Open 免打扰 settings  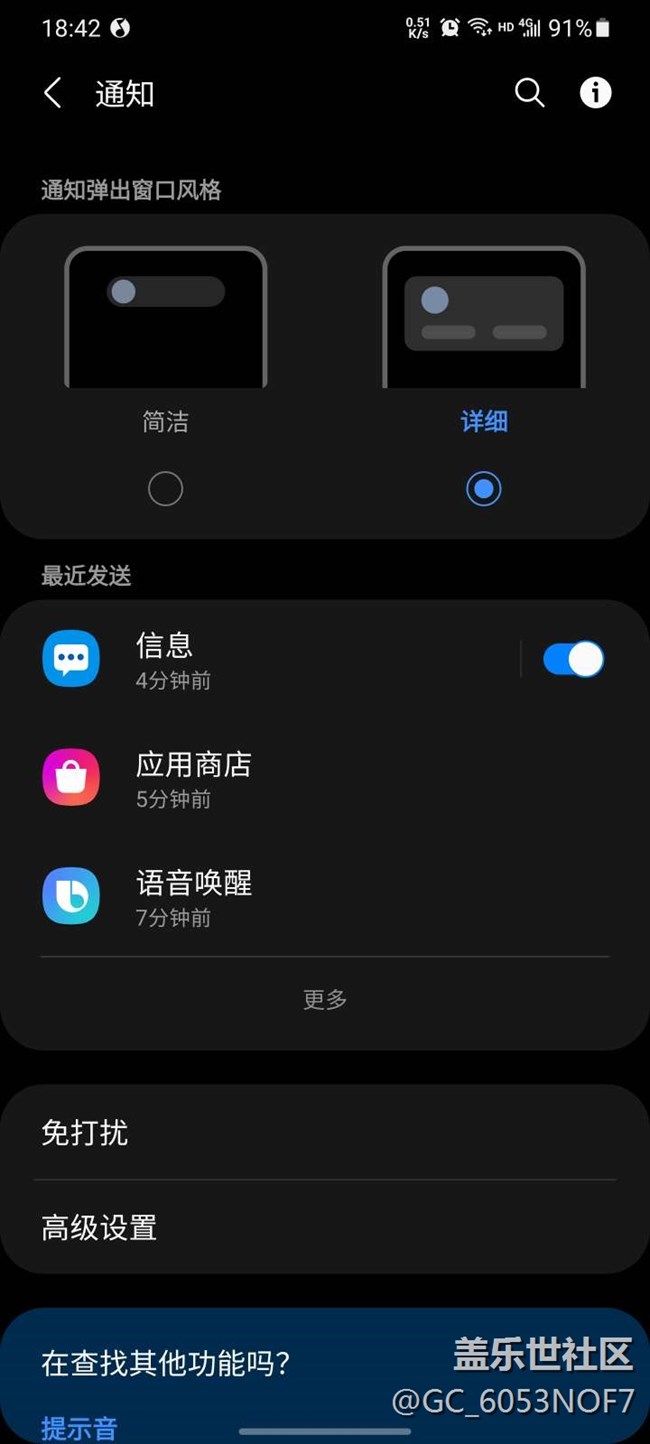pos(325,1132)
